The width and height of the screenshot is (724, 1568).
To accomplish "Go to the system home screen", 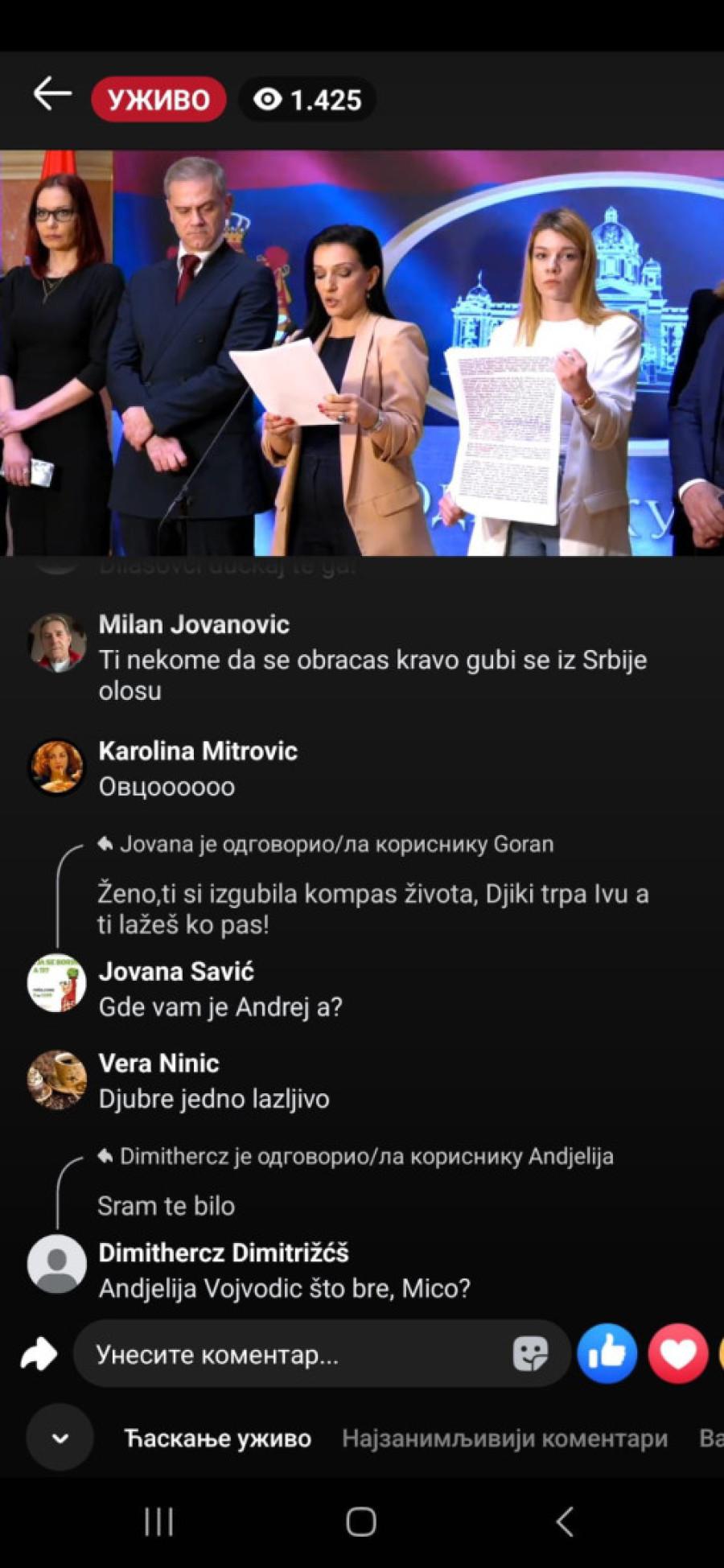I will tap(361, 1521).
